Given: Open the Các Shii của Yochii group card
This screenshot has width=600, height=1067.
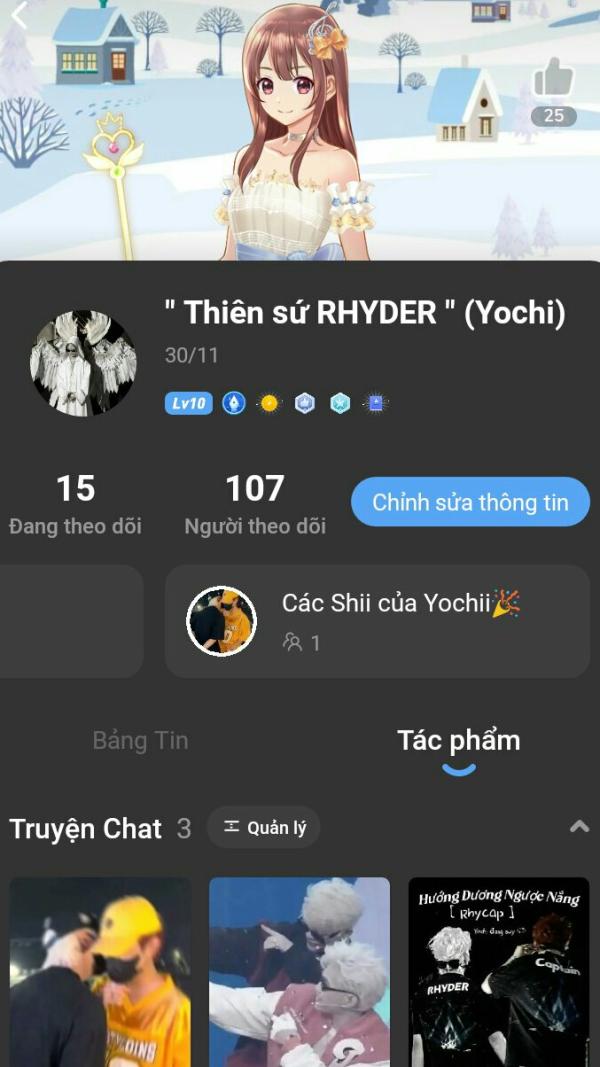Looking at the screenshot, I should pyautogui.click(x=377, y=621).
